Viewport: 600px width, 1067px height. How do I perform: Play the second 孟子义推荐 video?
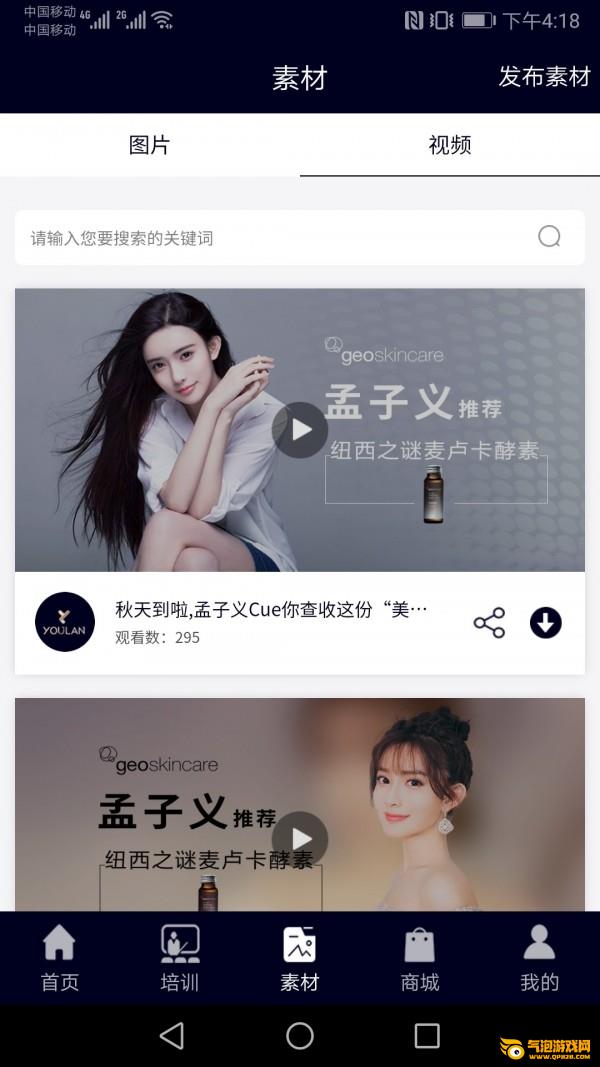tap(300, 839)
